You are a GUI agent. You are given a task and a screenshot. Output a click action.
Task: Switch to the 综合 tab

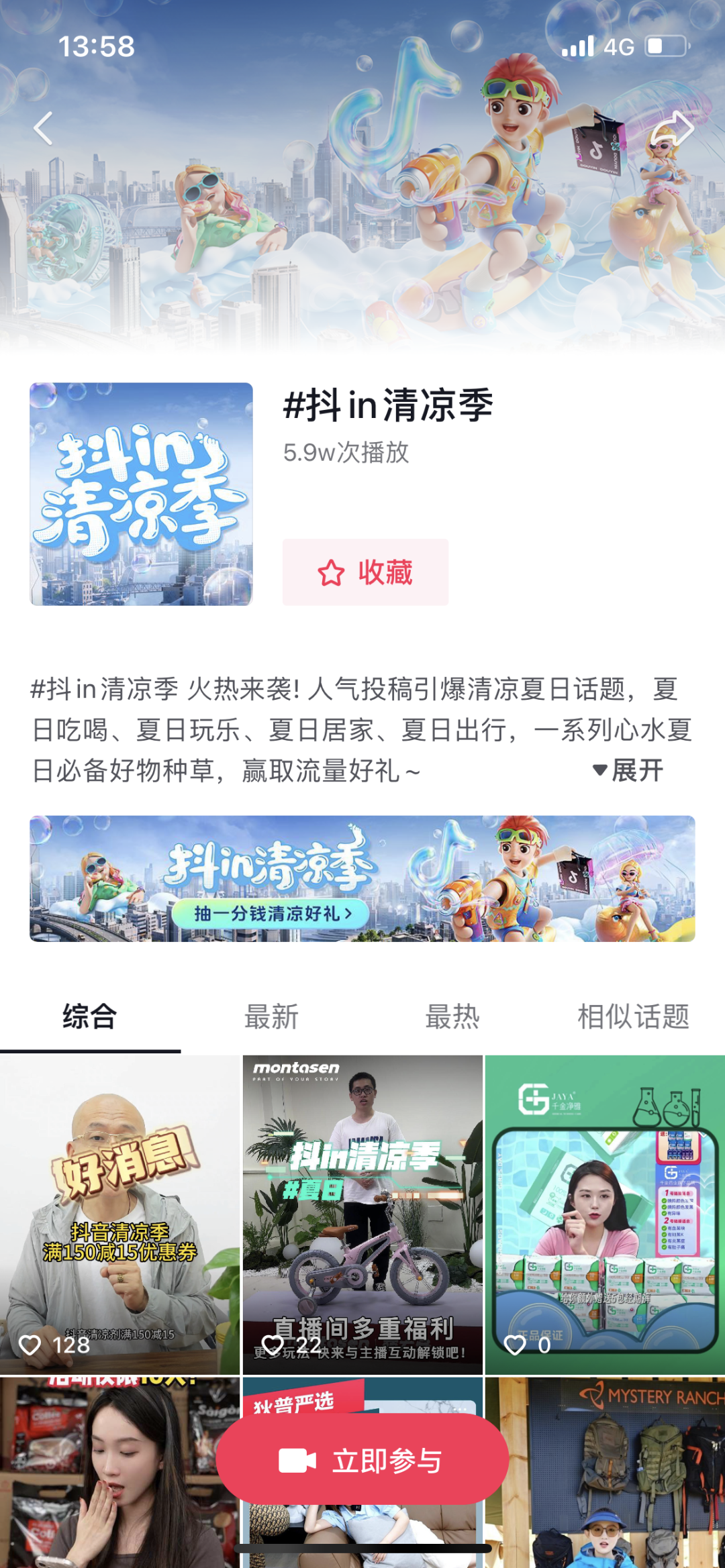[x=90, y=1016]
